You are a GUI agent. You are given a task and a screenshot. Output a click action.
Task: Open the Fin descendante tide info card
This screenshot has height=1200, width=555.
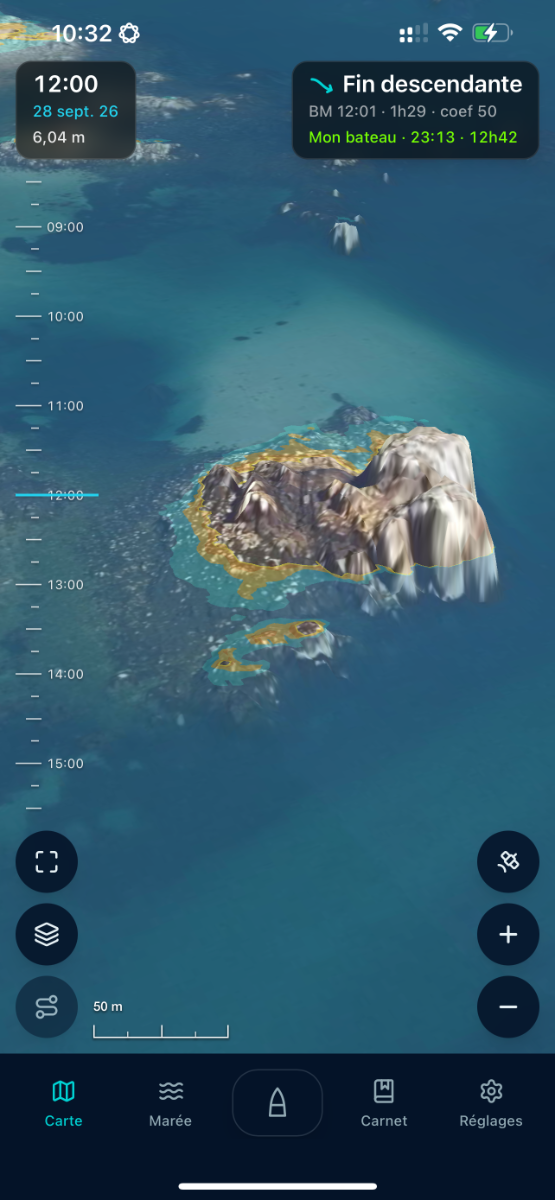(415, 110)
